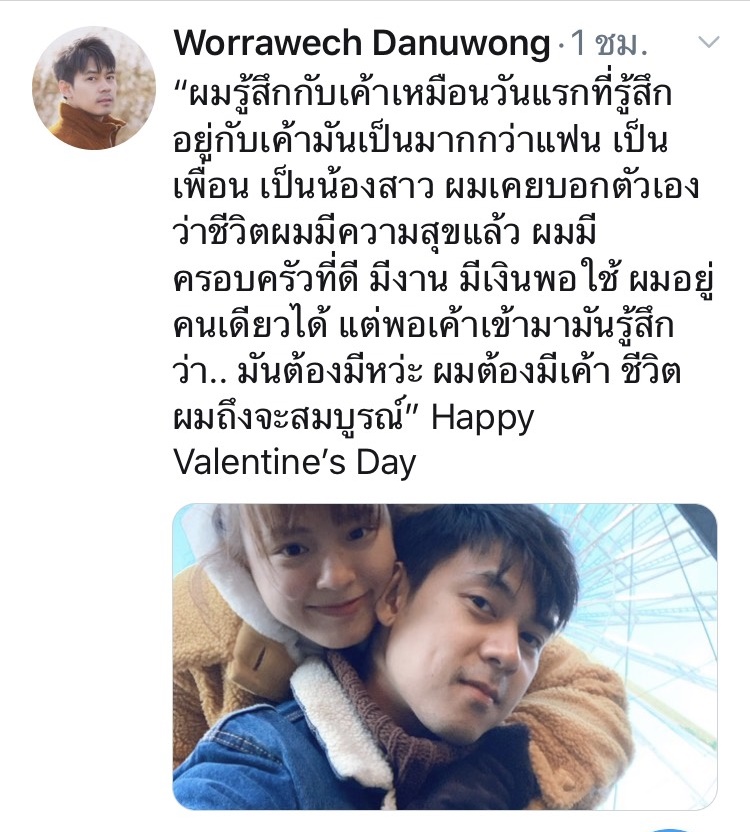Screen dimensions: 750x832
Task: Tap the Worrawech Danuwong name link
Action: [x=362, y=43]
